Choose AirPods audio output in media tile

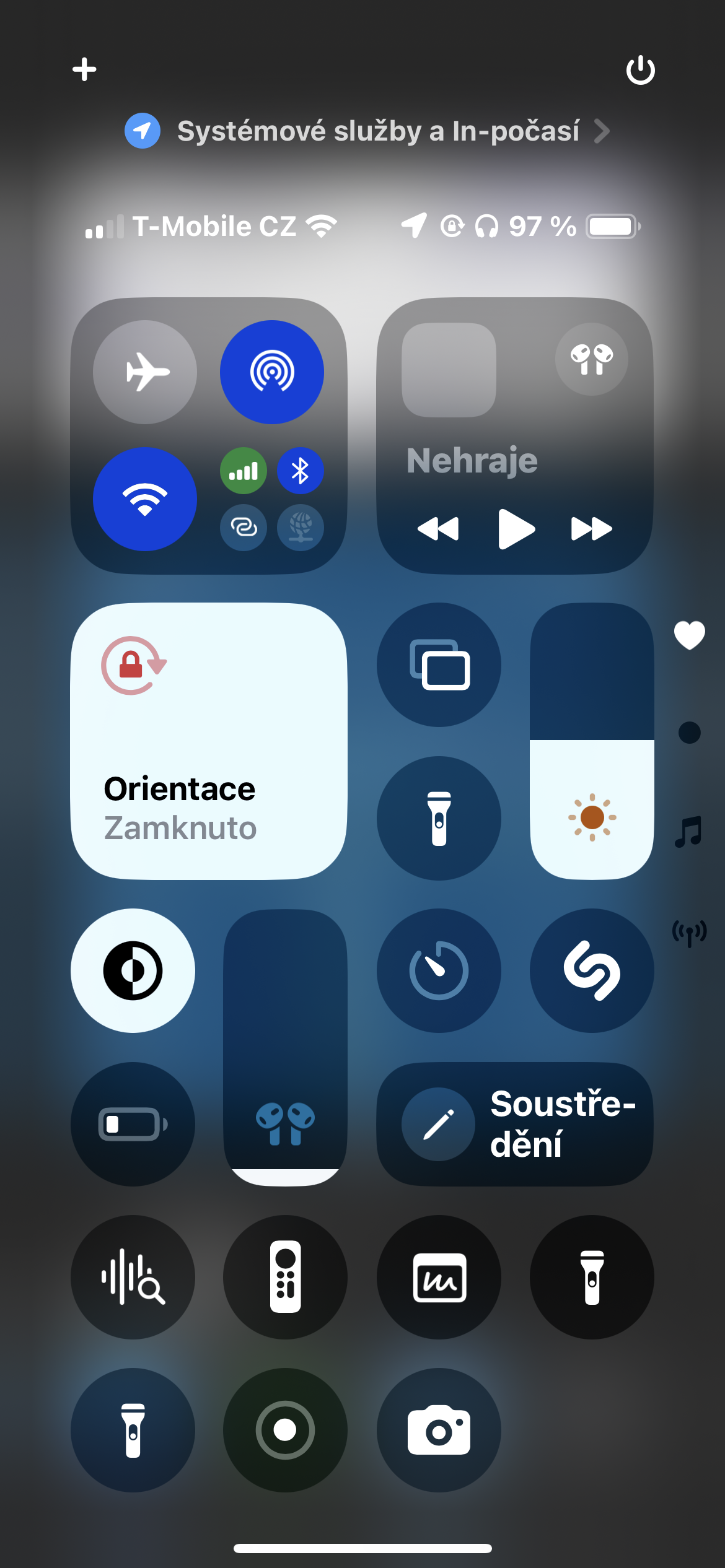coord(591,359)
